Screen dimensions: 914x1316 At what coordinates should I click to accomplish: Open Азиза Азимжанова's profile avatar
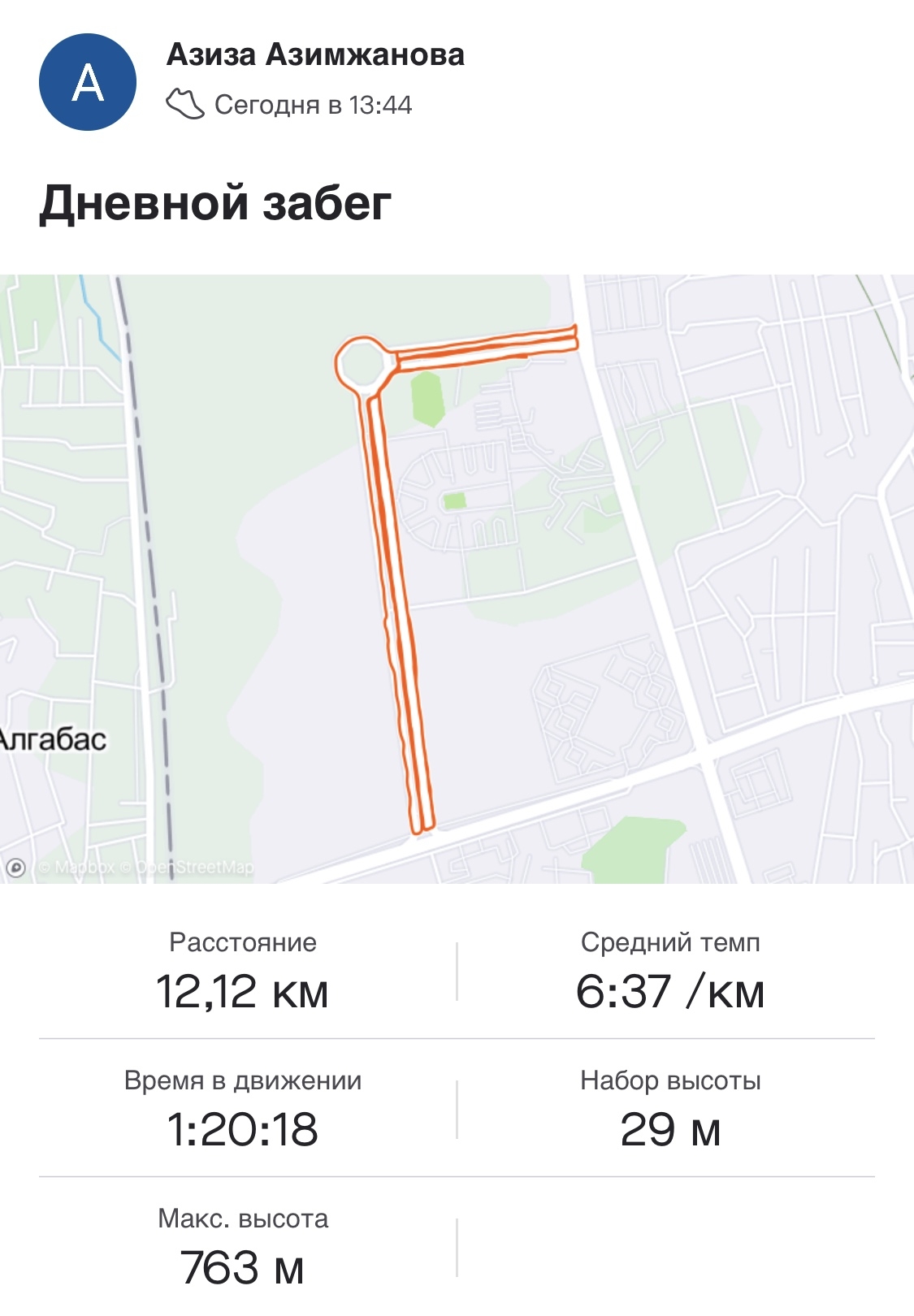coord(88,82)
